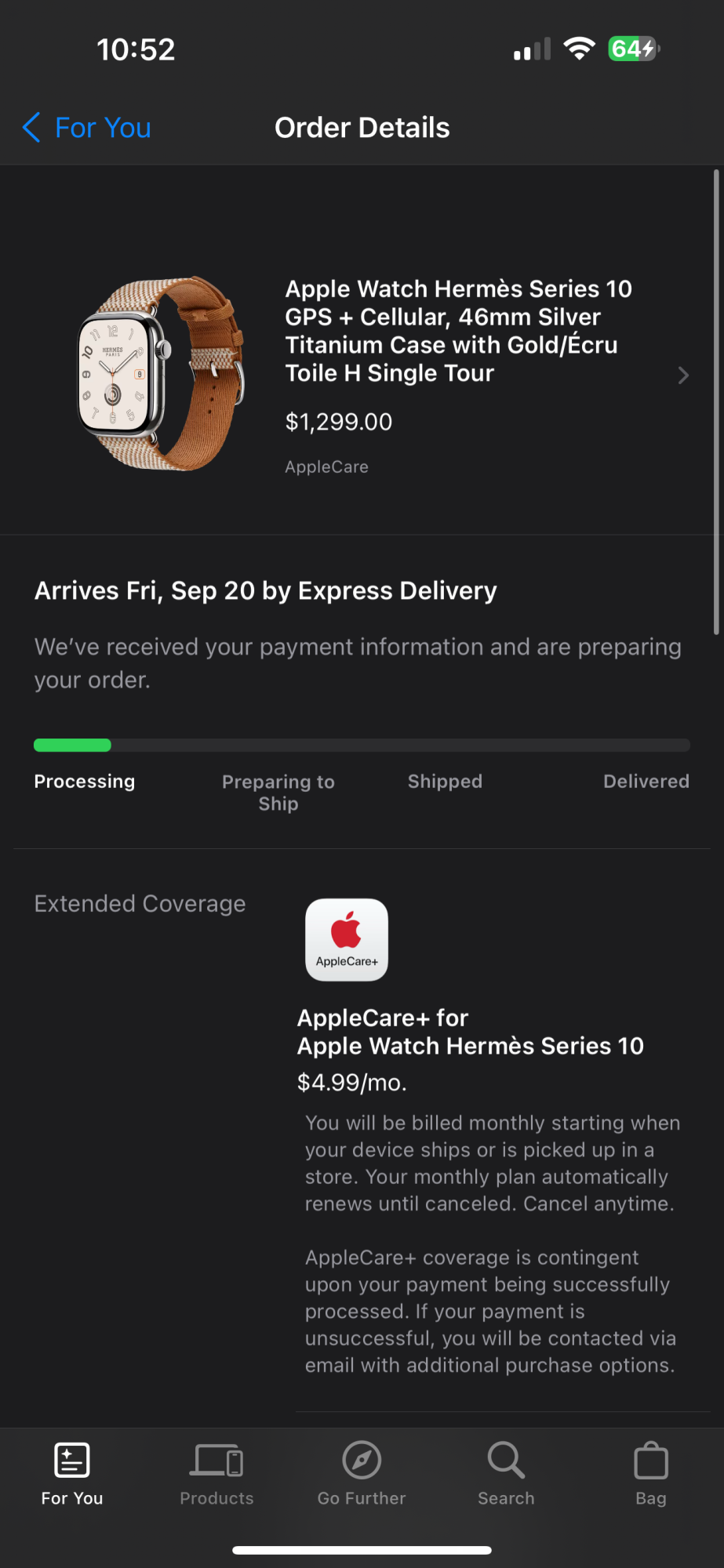The height and width of the screenshot is (1568, 724).
Task: Switch to the Products tab
Action: click(216, 1474)
